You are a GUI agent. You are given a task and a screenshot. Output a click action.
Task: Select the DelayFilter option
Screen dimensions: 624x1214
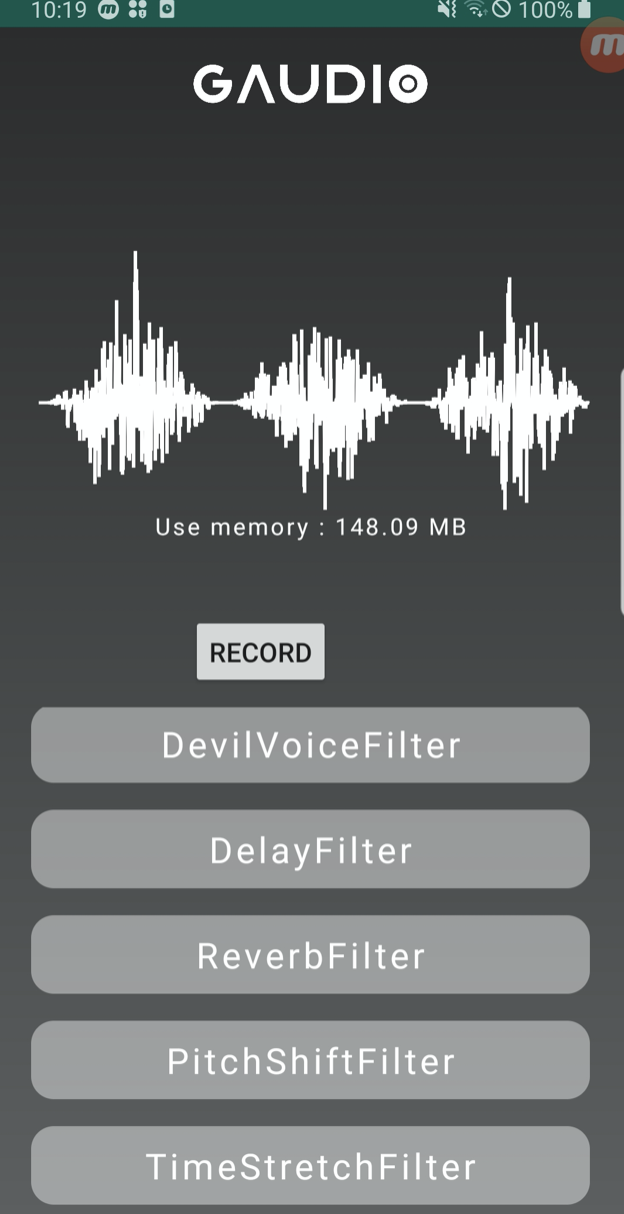pos(310,849)
